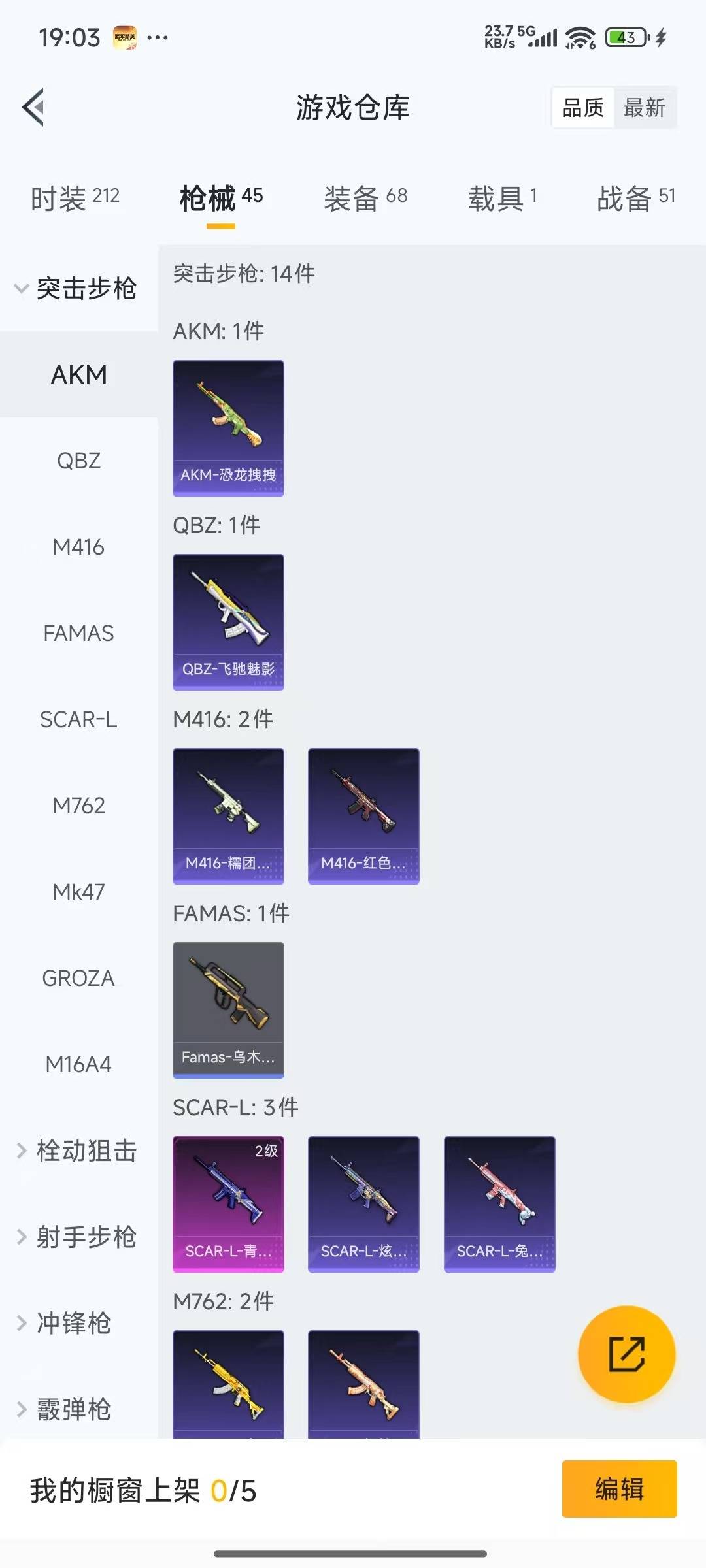View the level 2 SCAR-L-青 skin
Viewport: 706px width, 1568px height.
(228, 1204)
